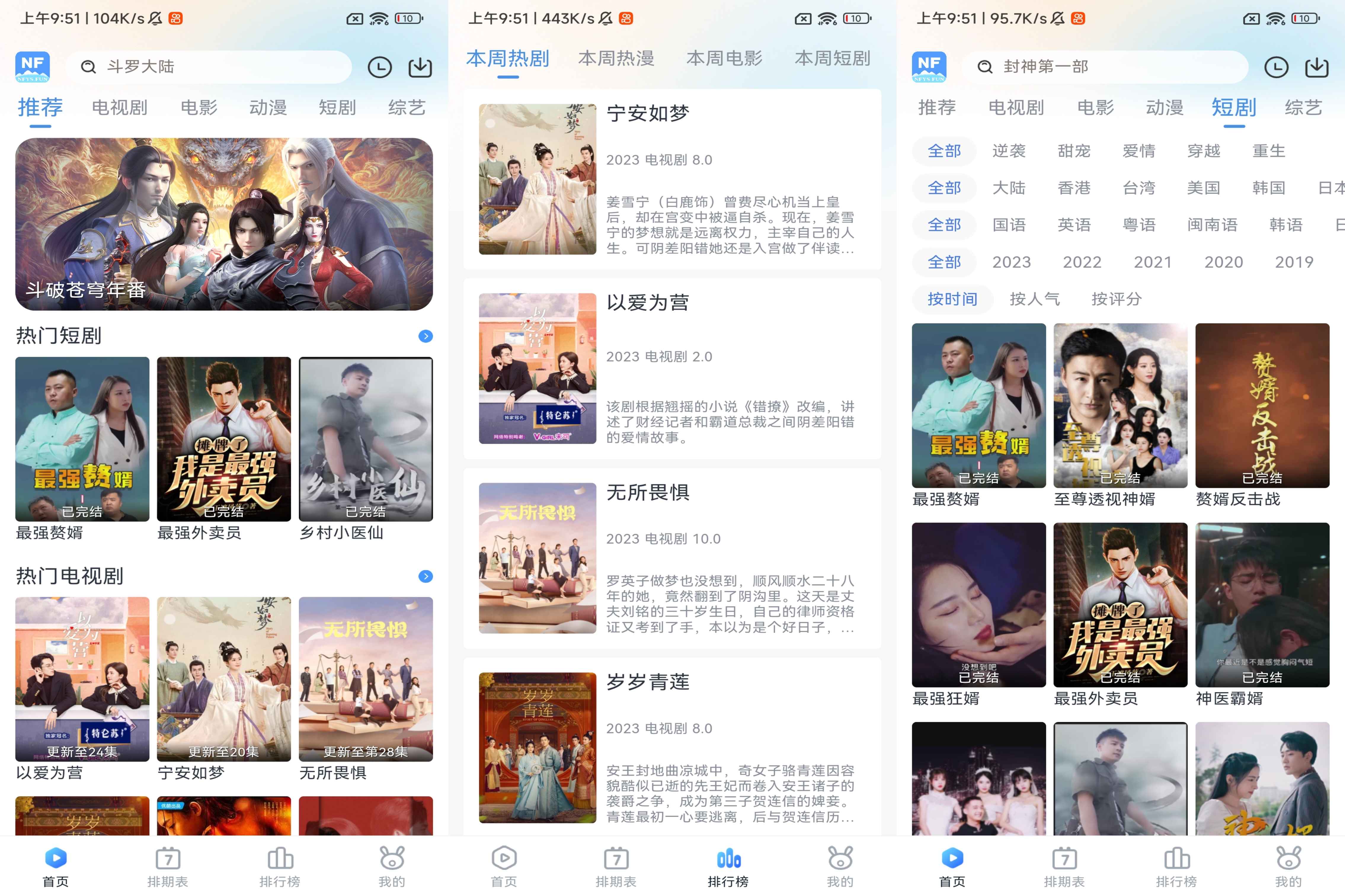1345x896 pixels.
Task: Open the 斗破苍穹年番 banner
Action: 223,224
